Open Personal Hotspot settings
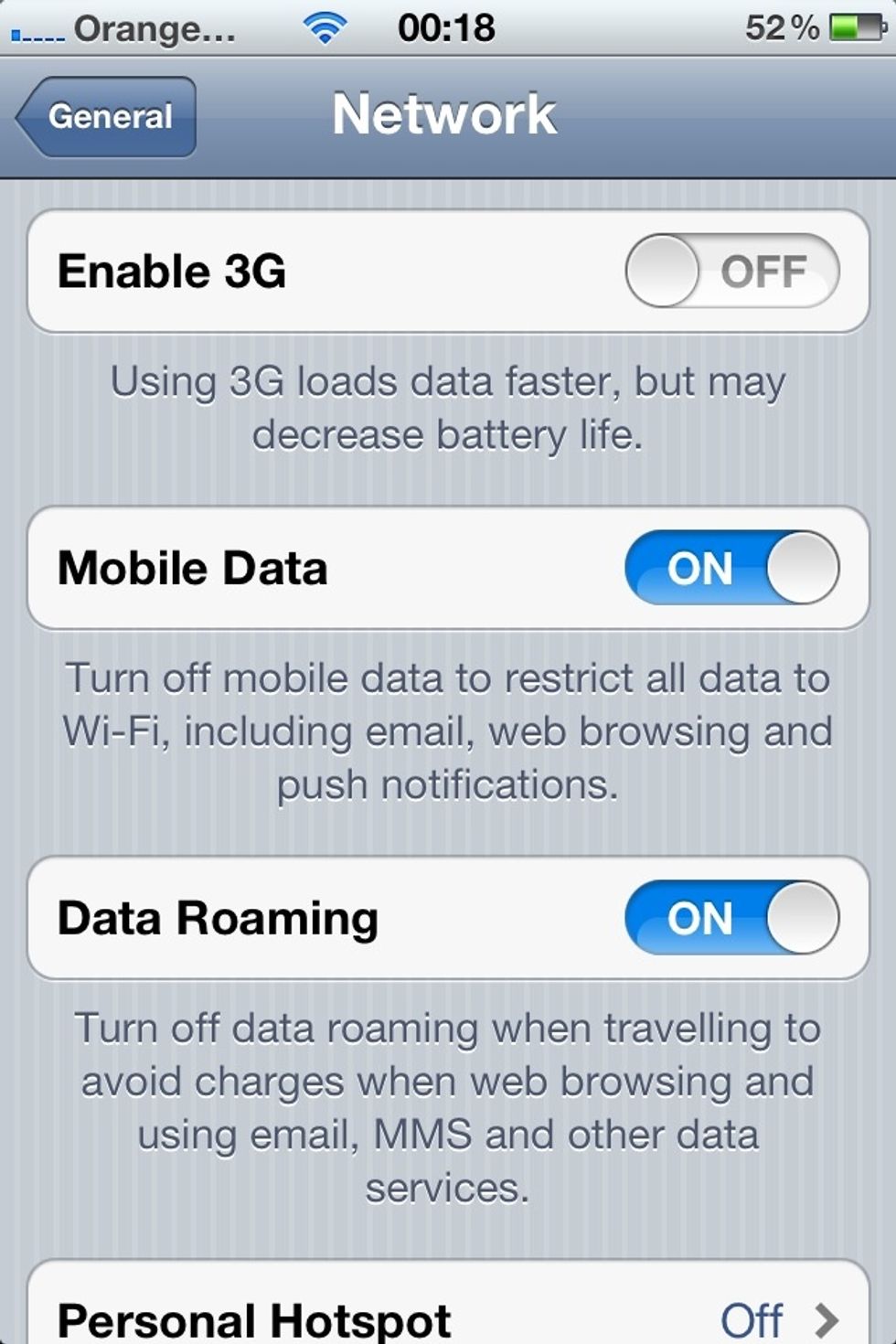The image size is (896, 1344). [x=448, y=1317]
